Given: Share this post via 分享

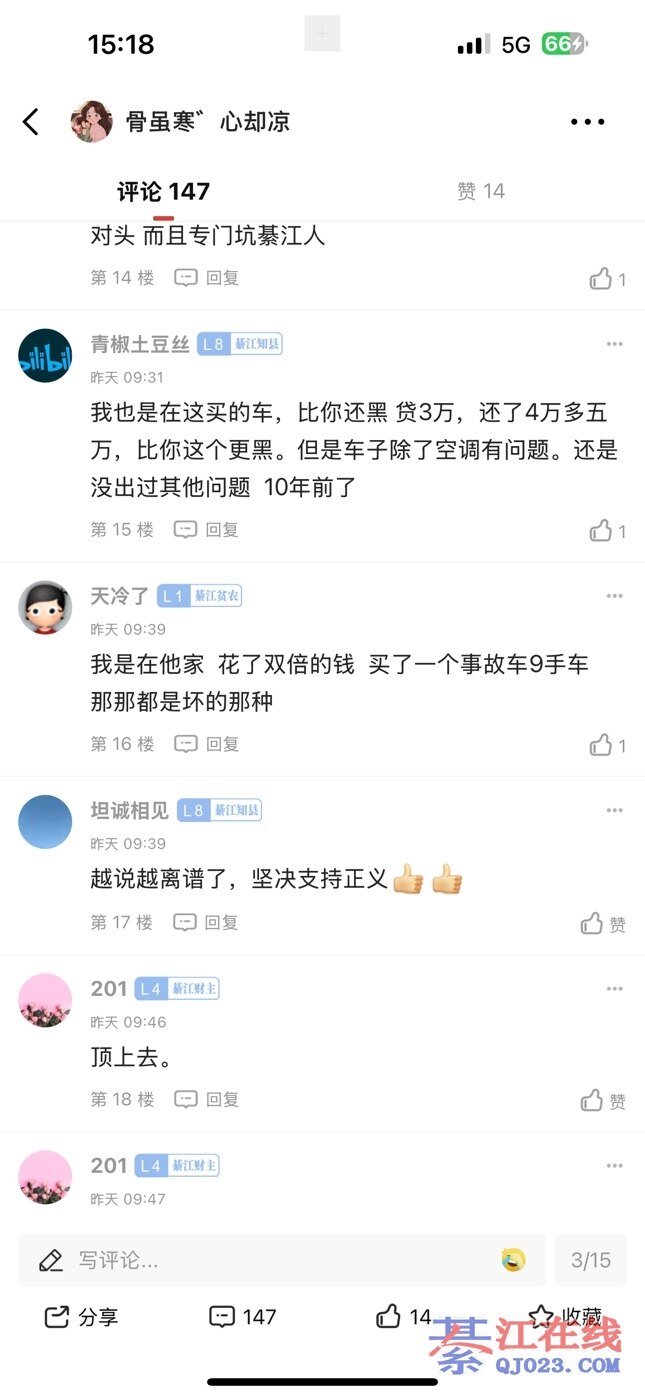Looking at the screenshot, I should click(82, 1317).
